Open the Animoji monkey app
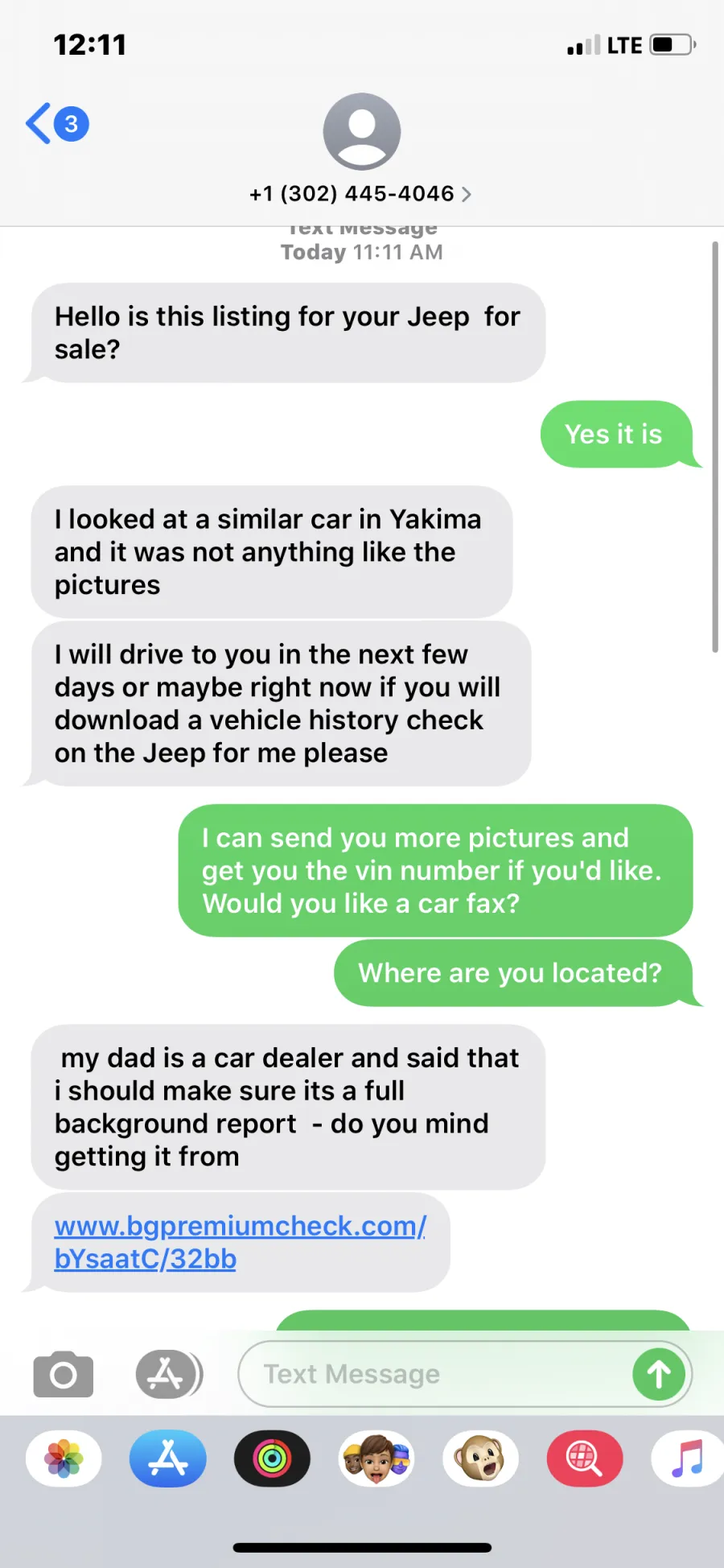 [480, 1459]
